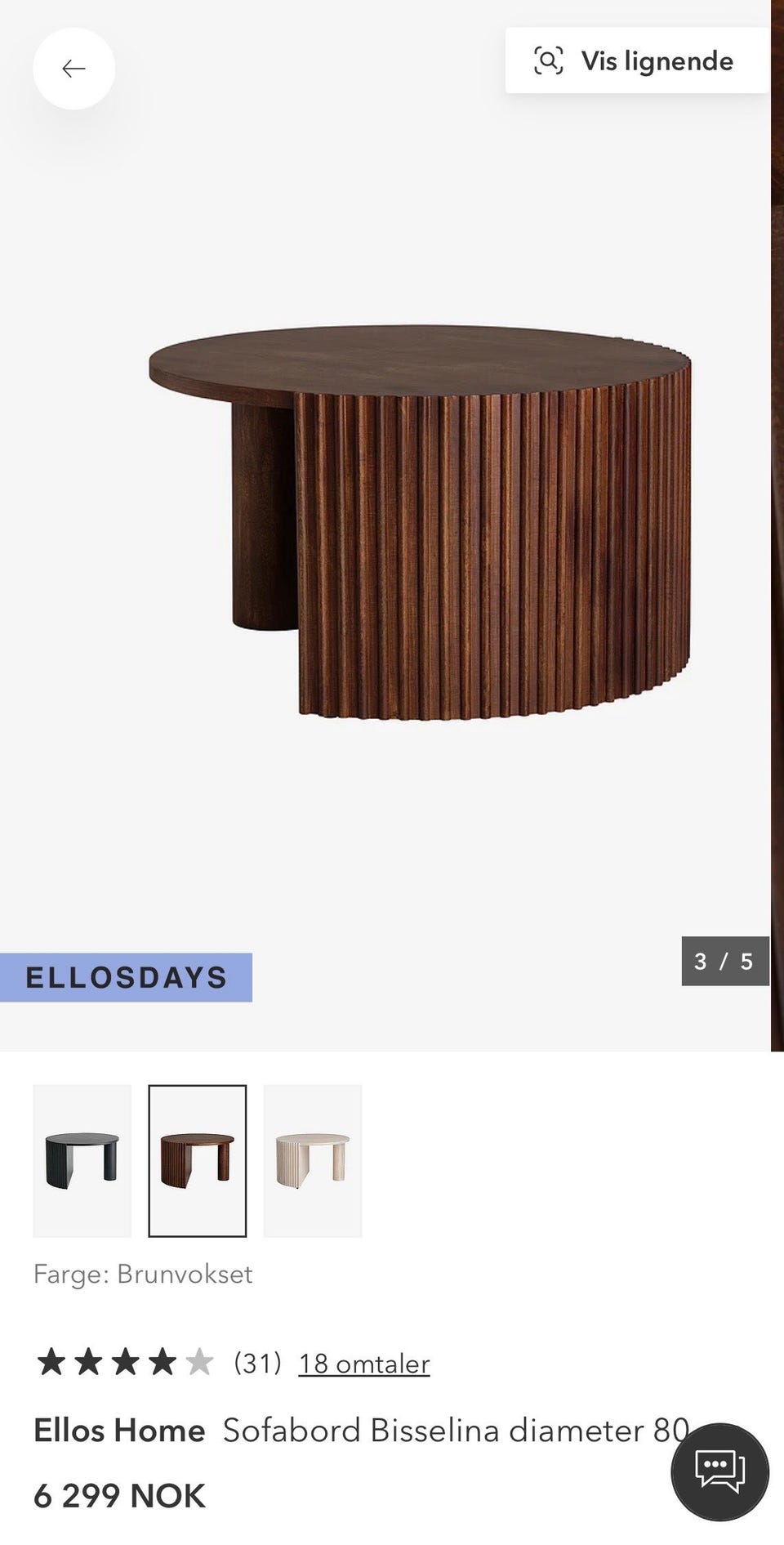Tap Vis lignende to find similar items
The height and width of the screenshot is (1545, 784).
click(637, 60)
